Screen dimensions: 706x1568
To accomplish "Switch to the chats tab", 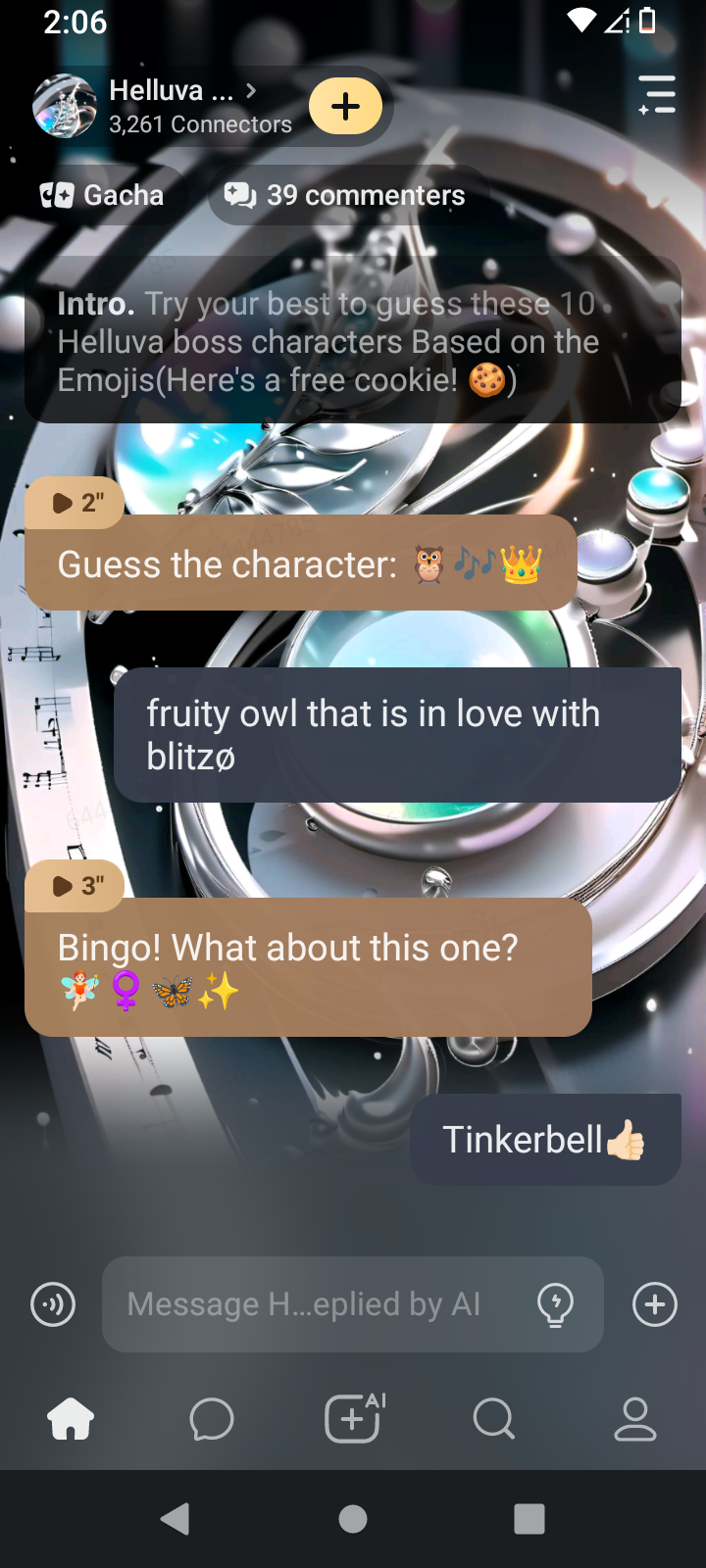I will (x=212, y=1419).
